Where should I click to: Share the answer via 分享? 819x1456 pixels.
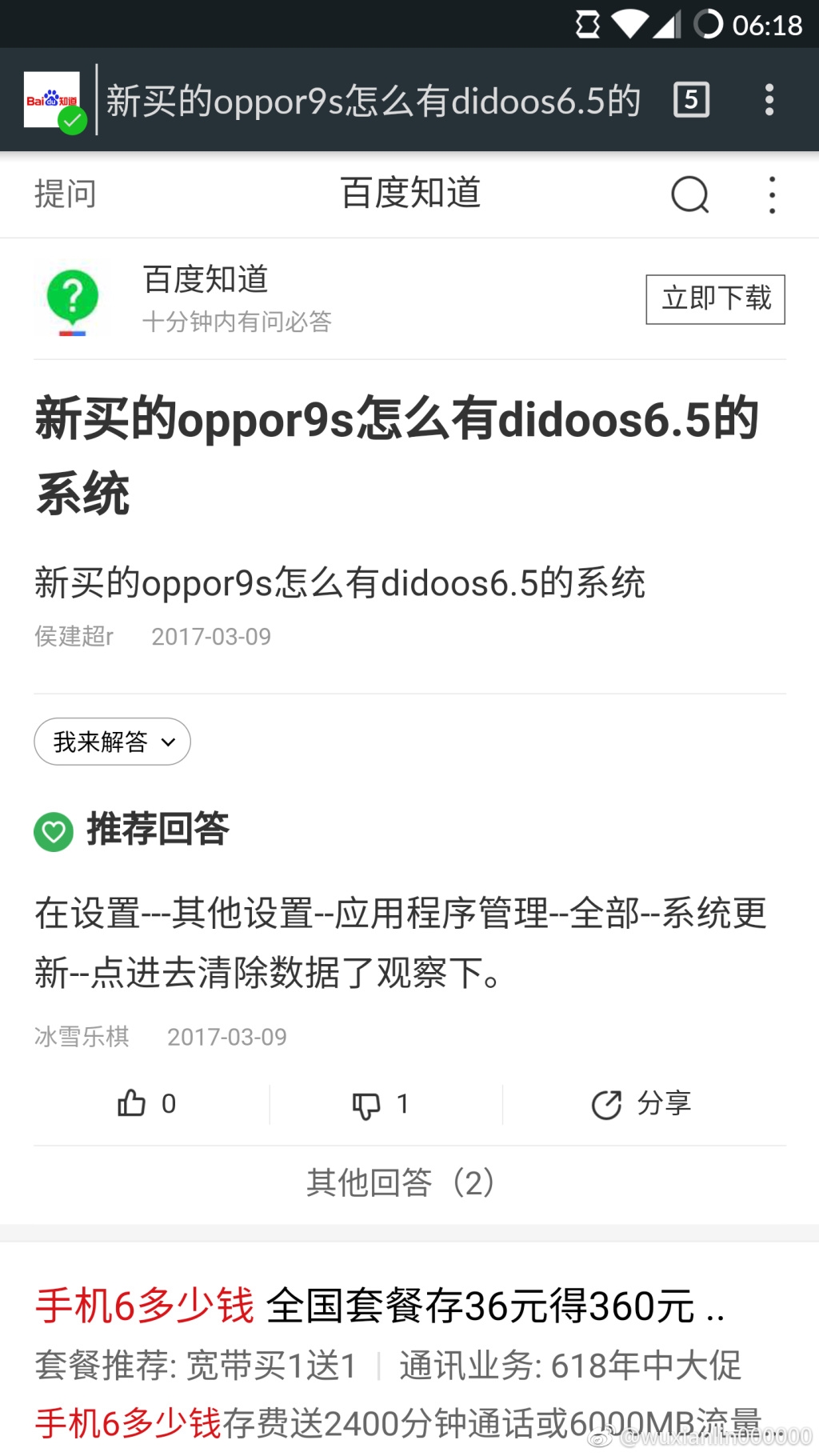coord(641,1104)
